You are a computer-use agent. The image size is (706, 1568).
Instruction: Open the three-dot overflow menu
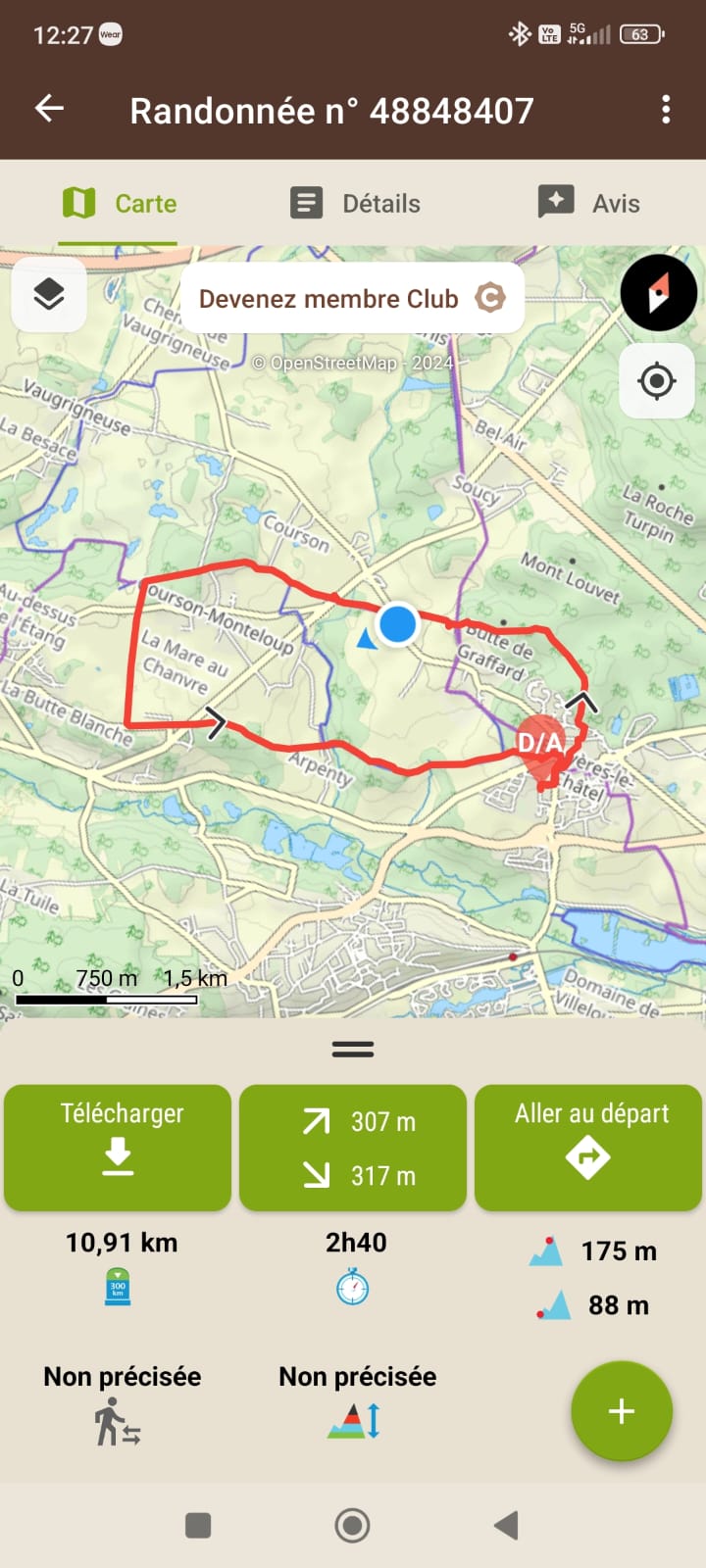pyautogui.click(x=666, y=109)
